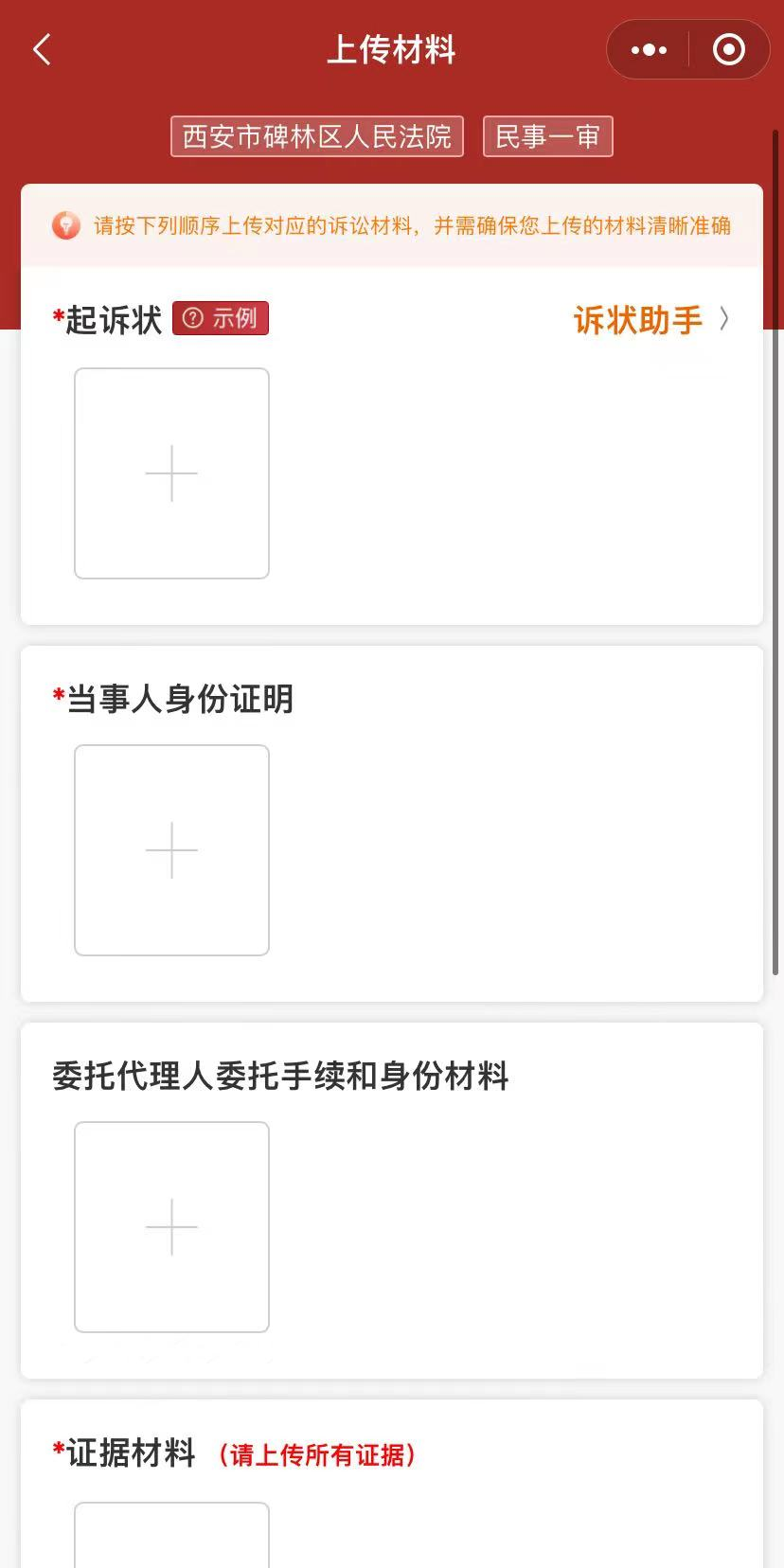Open the 诉状助手 link
Viewport: 784px width, 1568px height.
[x=650, y=320]
